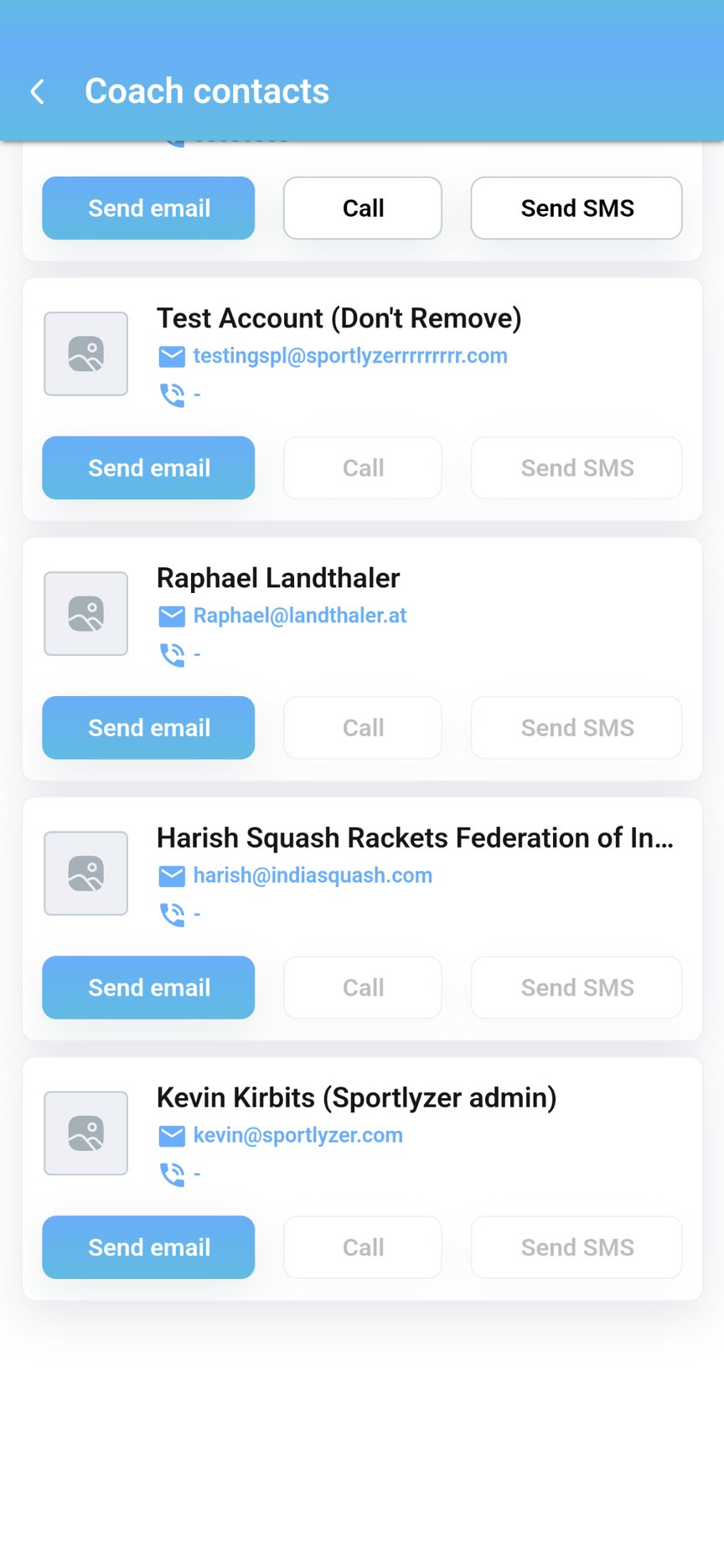Tap the enabled Call button

click(x=362, y=208)
